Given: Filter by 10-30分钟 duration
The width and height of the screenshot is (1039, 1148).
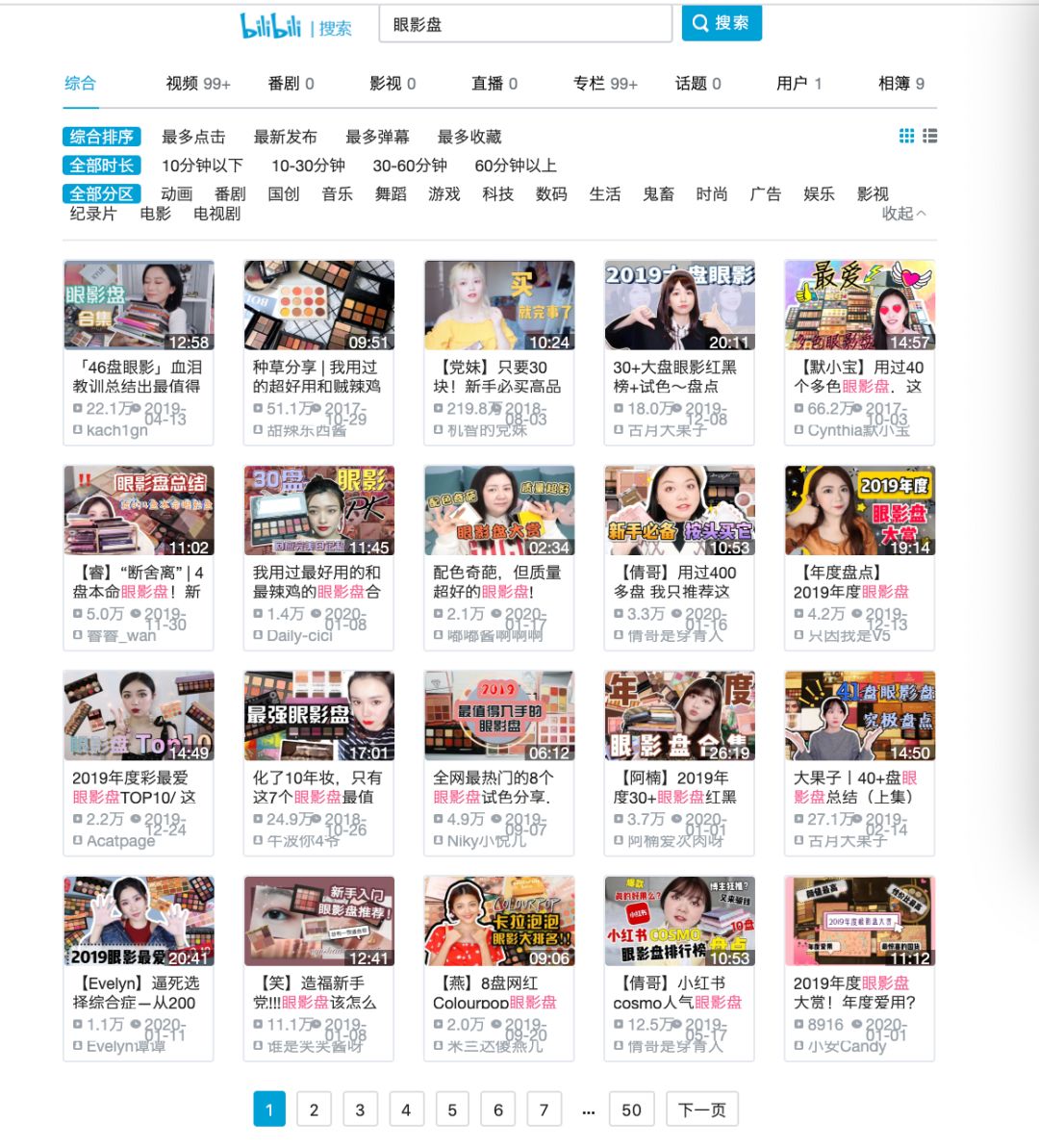Looking at the screenshot, I should [308, 166].
